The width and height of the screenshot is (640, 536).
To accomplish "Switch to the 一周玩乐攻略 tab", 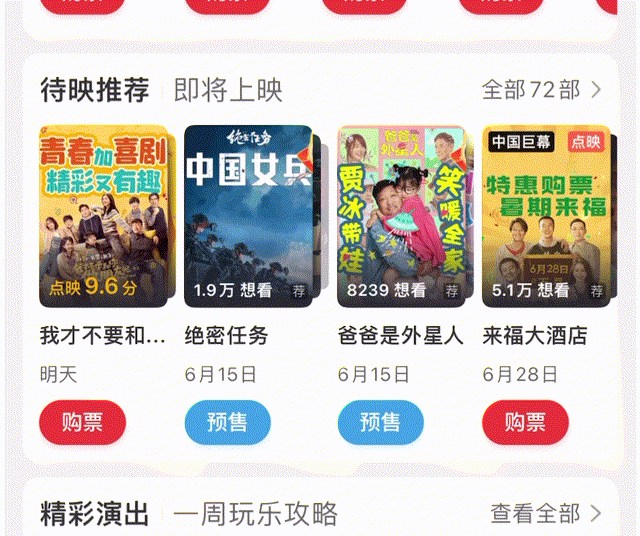I will [x=256, y=515].
